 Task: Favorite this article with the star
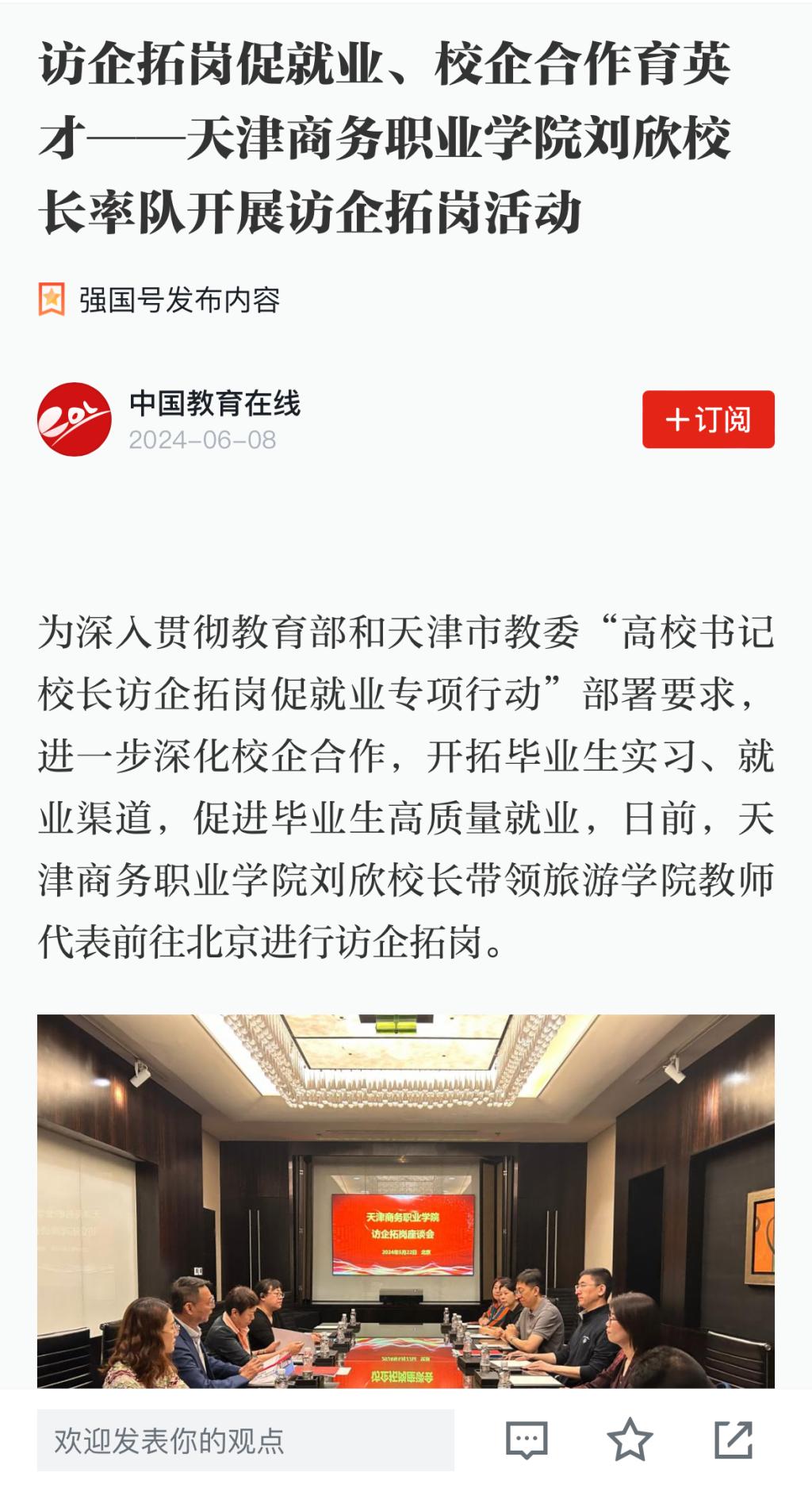[630, 1440]
